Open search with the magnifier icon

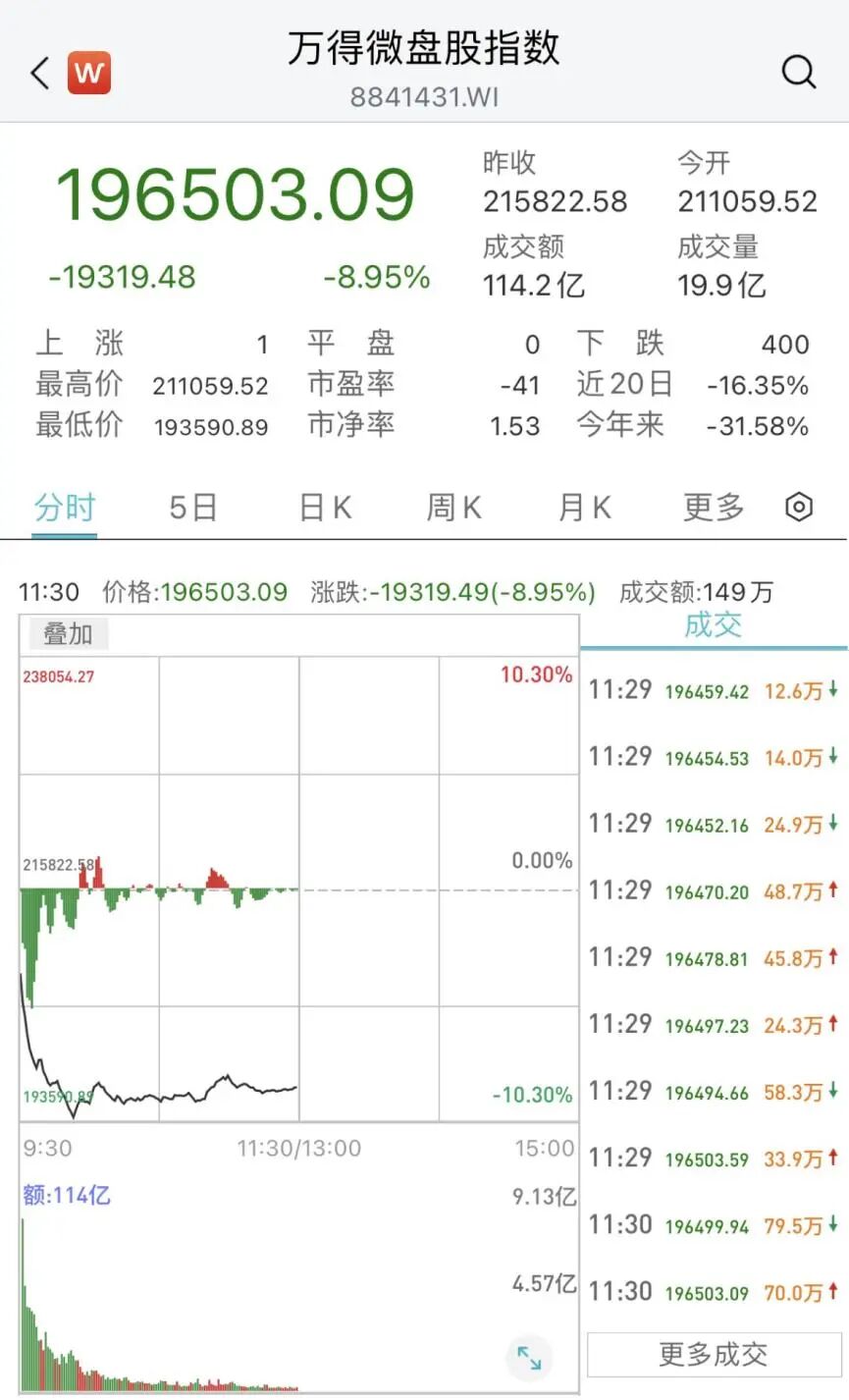tap(798, 72)
